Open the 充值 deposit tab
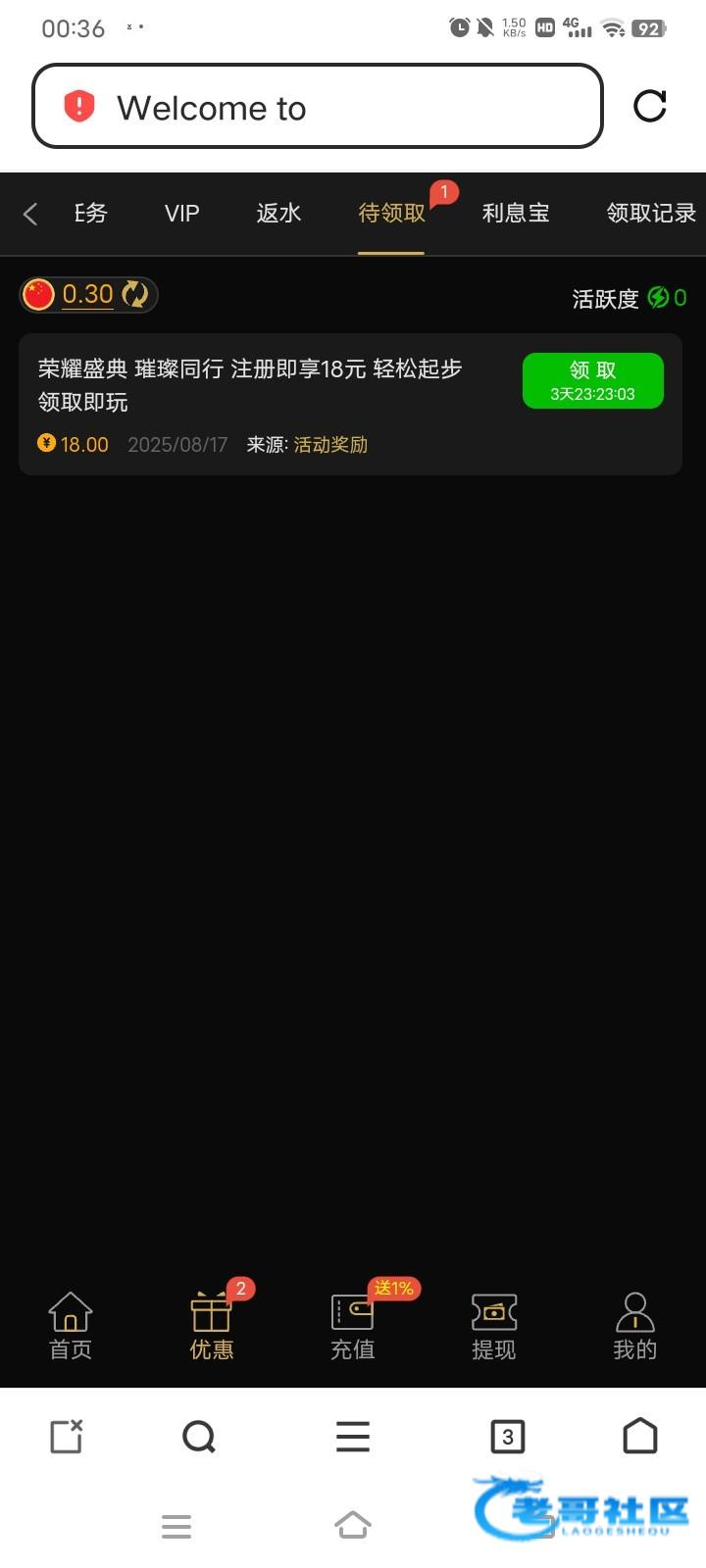Viewport: 706px width, 1568px height. pyautogui.click(x=353, y=1325)
